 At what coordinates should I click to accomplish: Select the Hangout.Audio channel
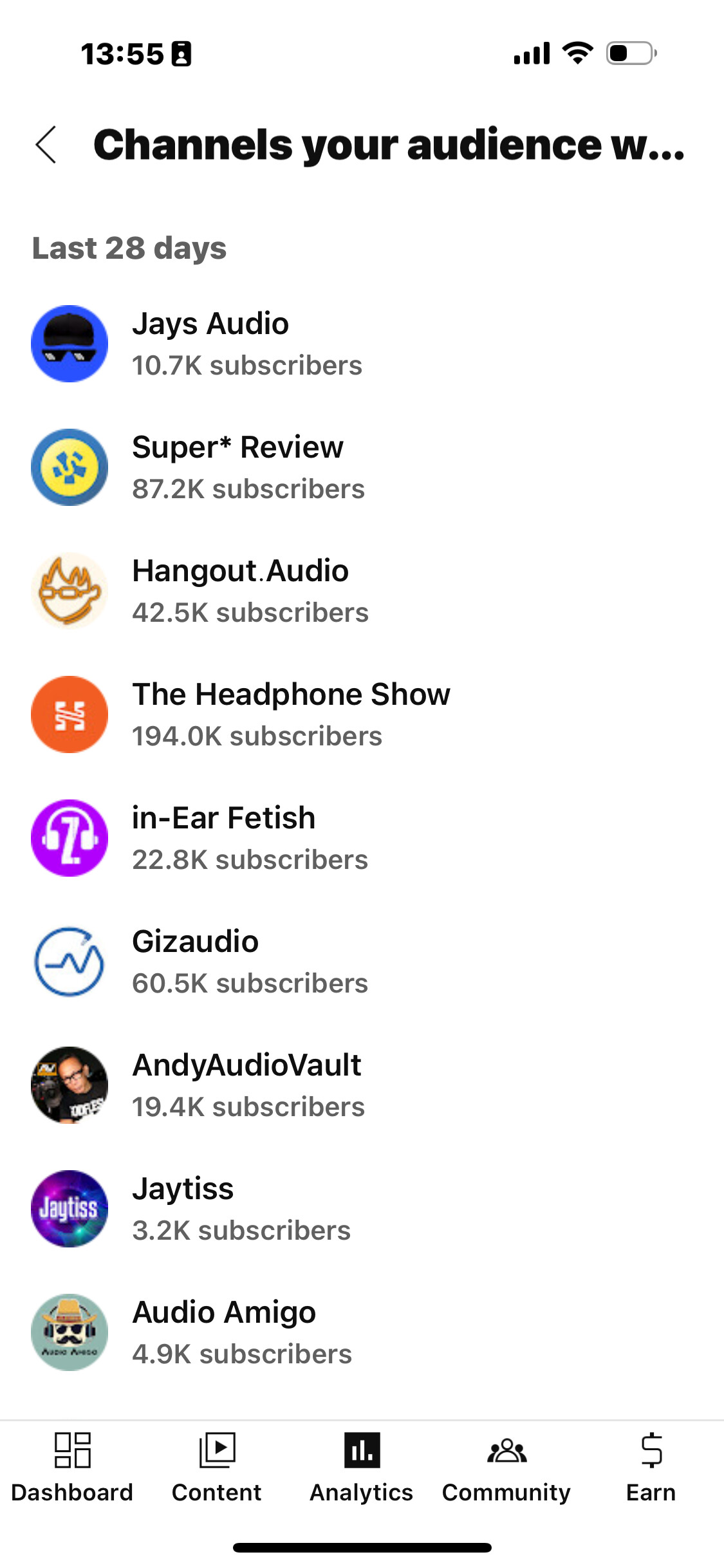362,591
